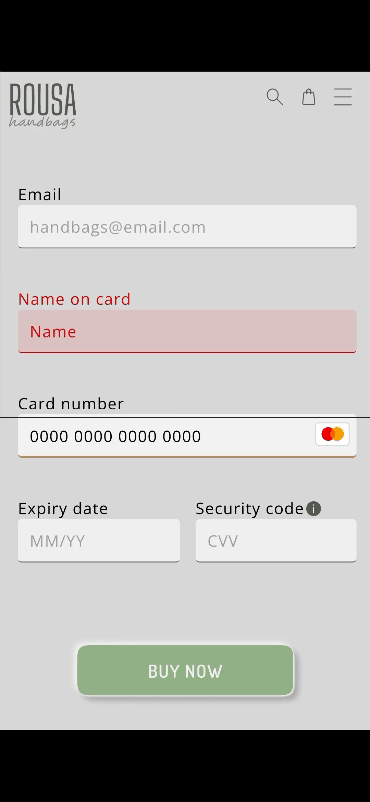Tap the Email input field
The image size is (370, 802).
point(187,227)
